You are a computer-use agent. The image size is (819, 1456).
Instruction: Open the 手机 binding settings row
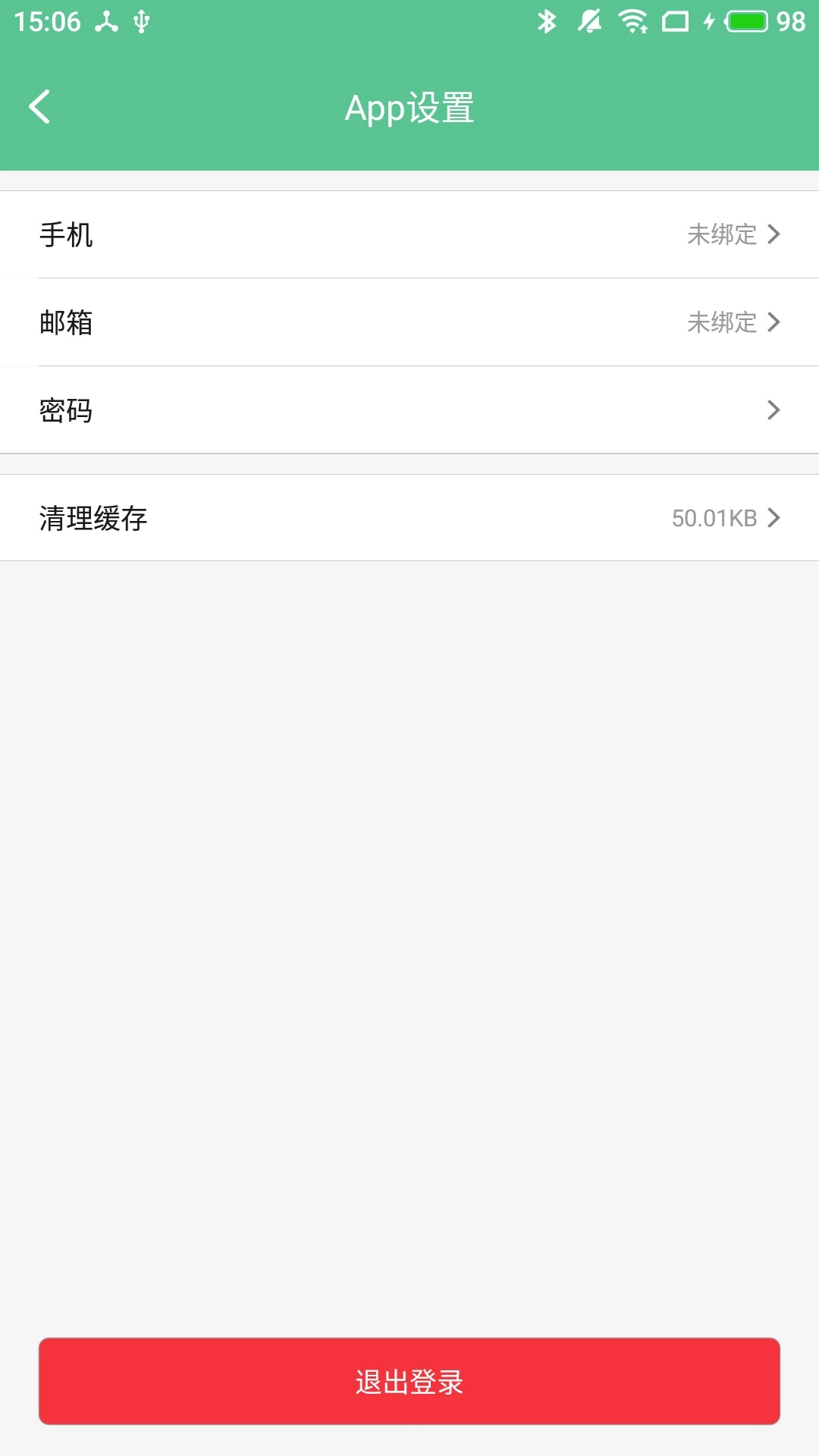[409, 234]
